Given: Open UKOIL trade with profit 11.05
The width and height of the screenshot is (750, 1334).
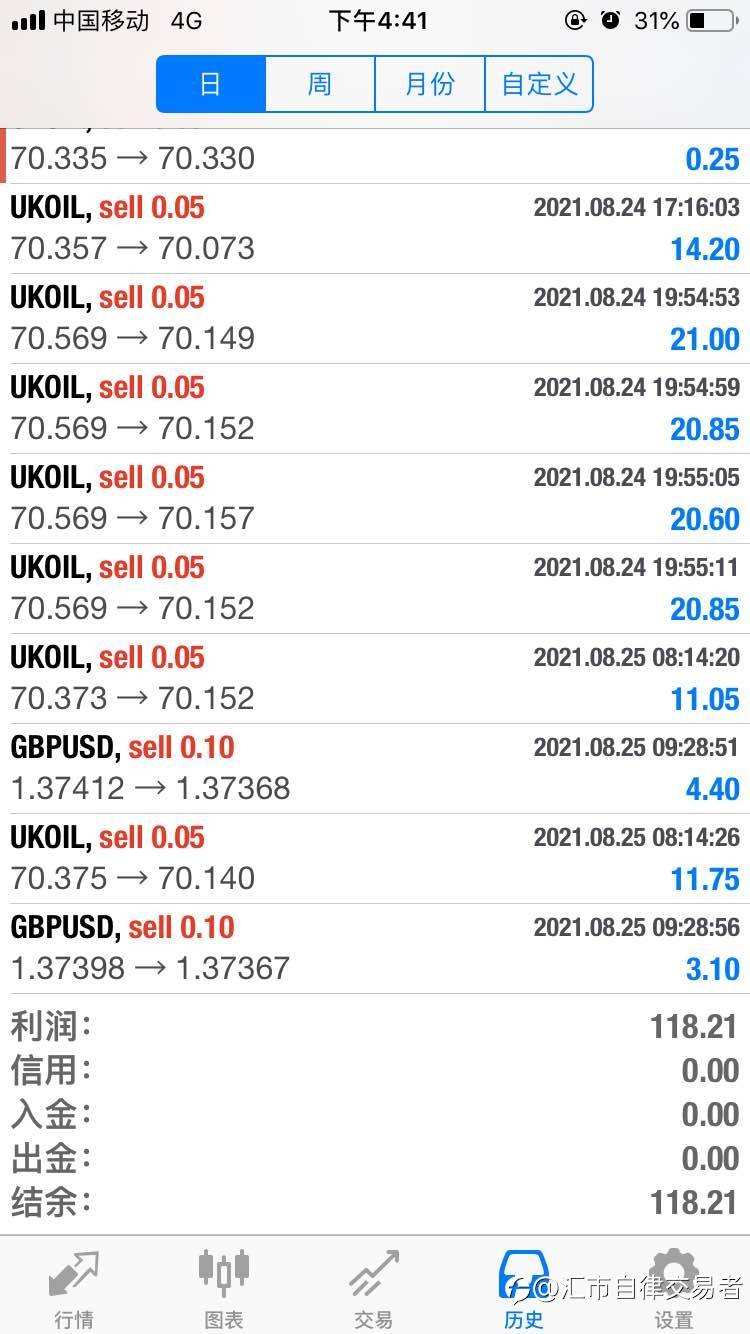Looking at the screenshot, I should click(x=375, y=679).
